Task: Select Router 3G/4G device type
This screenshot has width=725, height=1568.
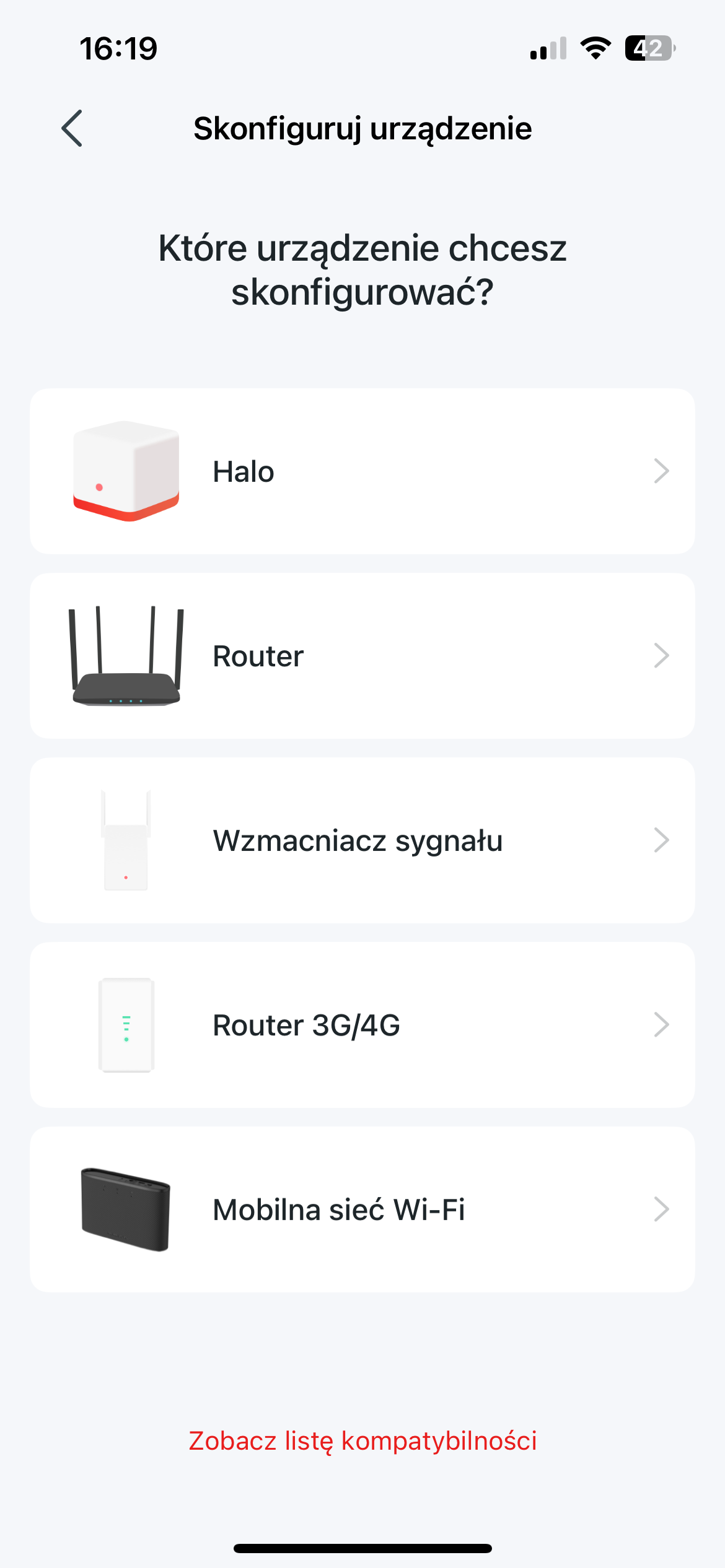Action: (x=362, y=1025)
